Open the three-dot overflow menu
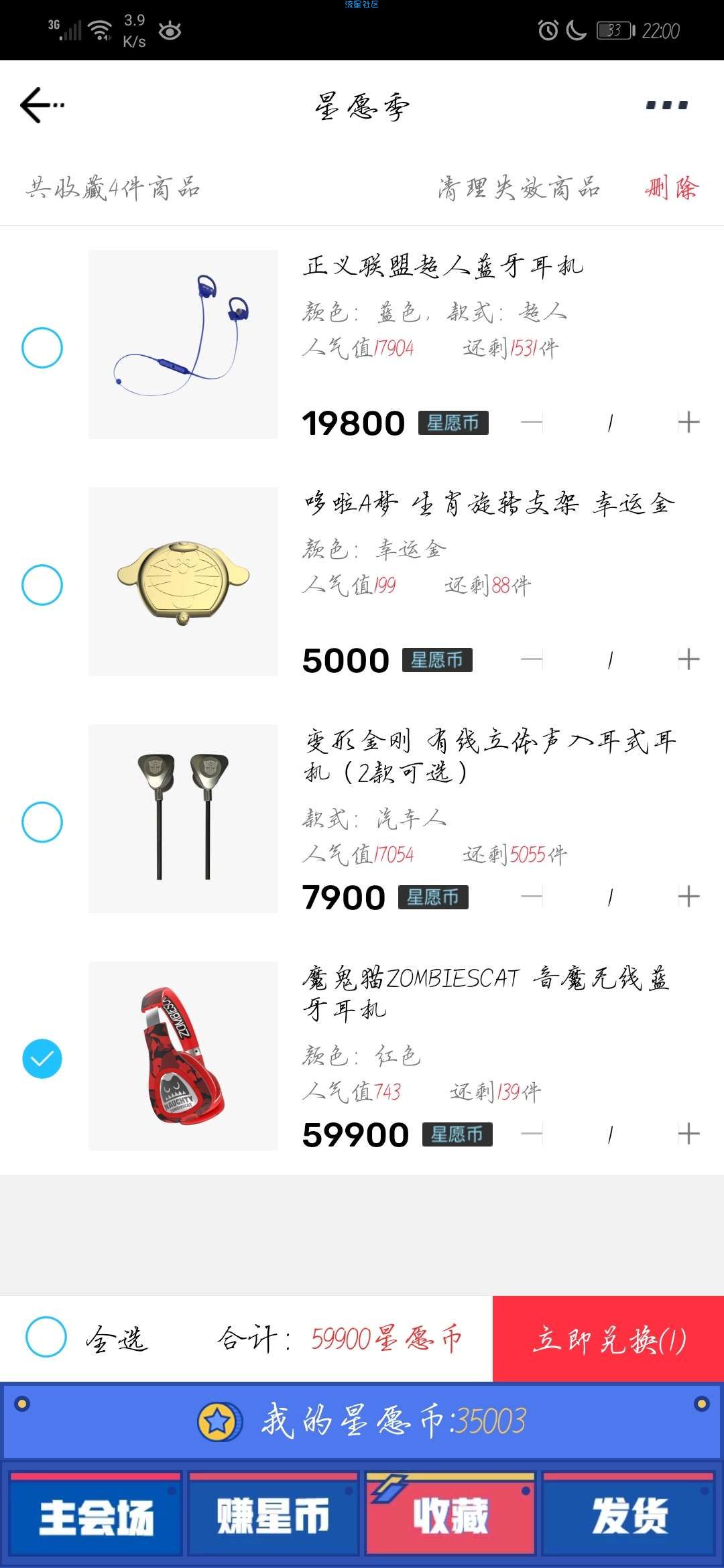This screenshot has height=1568, width=724. [x=666, y=105]
